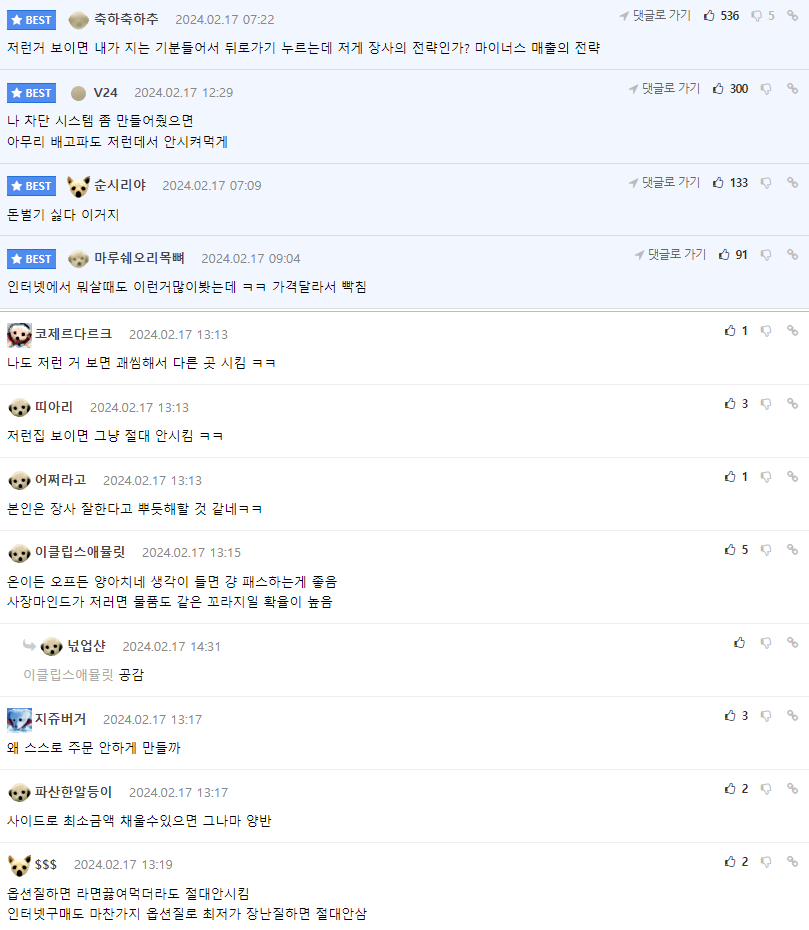Upvote 파산한알등이's comment

[730, 788]
